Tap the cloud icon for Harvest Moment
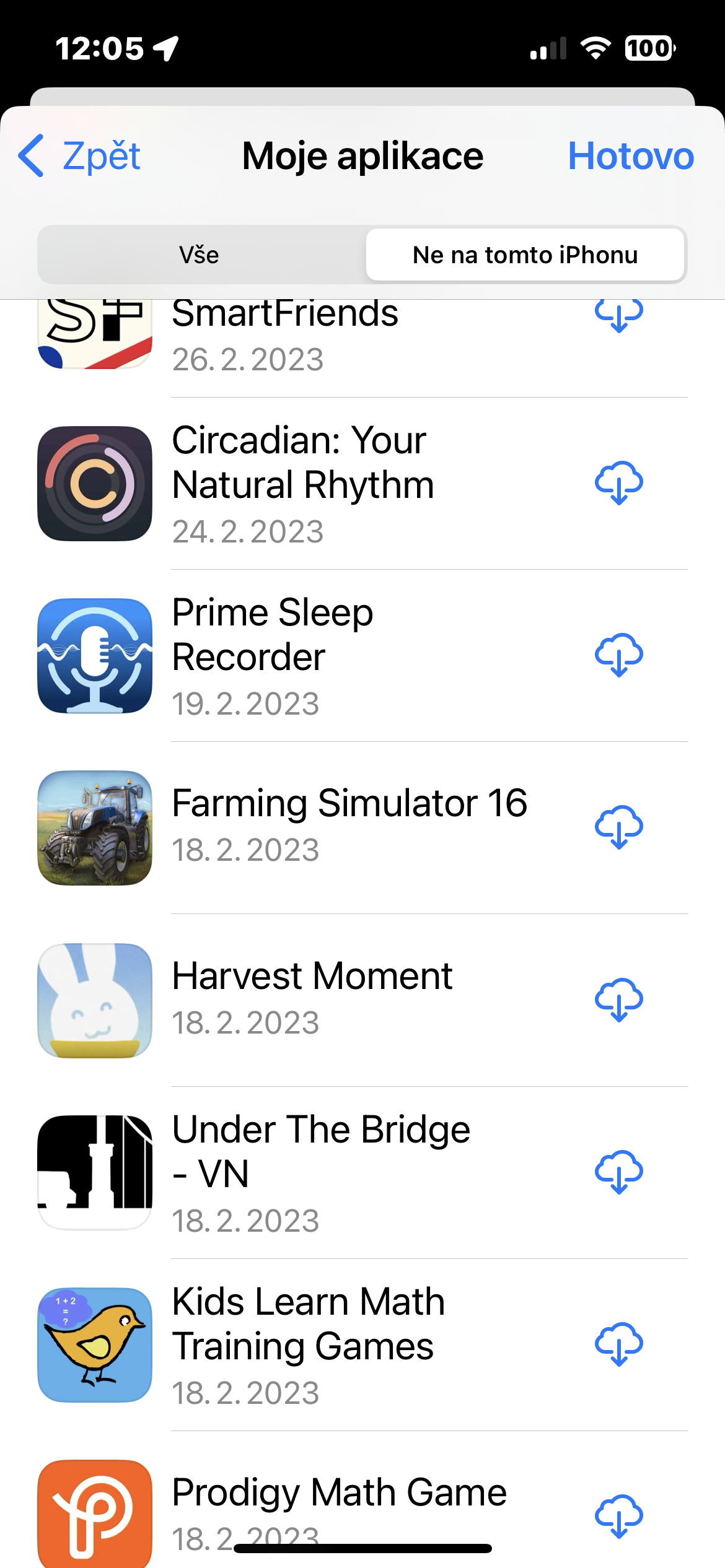 [x=618, y=1000]
